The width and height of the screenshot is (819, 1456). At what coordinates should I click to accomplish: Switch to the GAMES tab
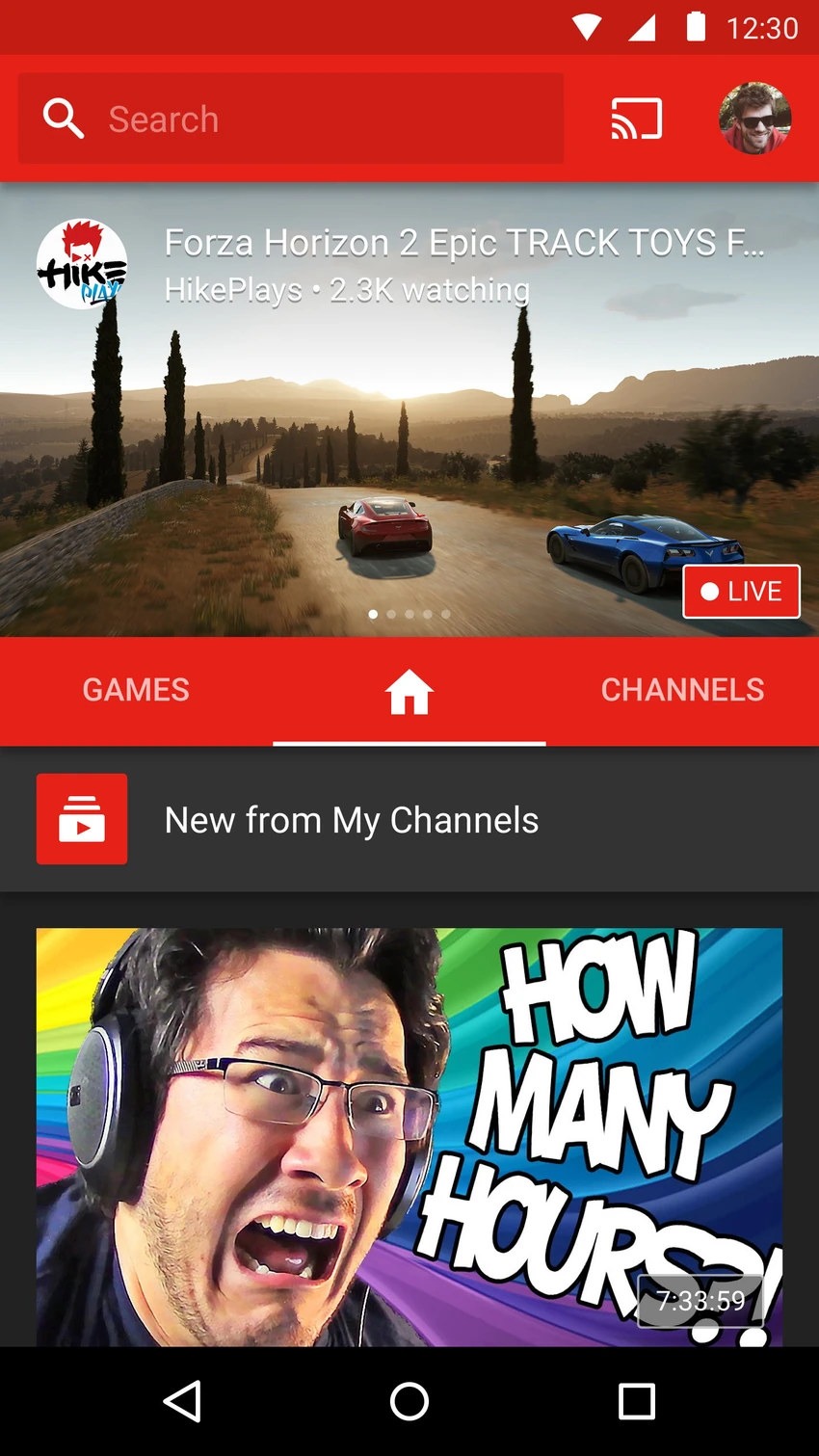136,690
